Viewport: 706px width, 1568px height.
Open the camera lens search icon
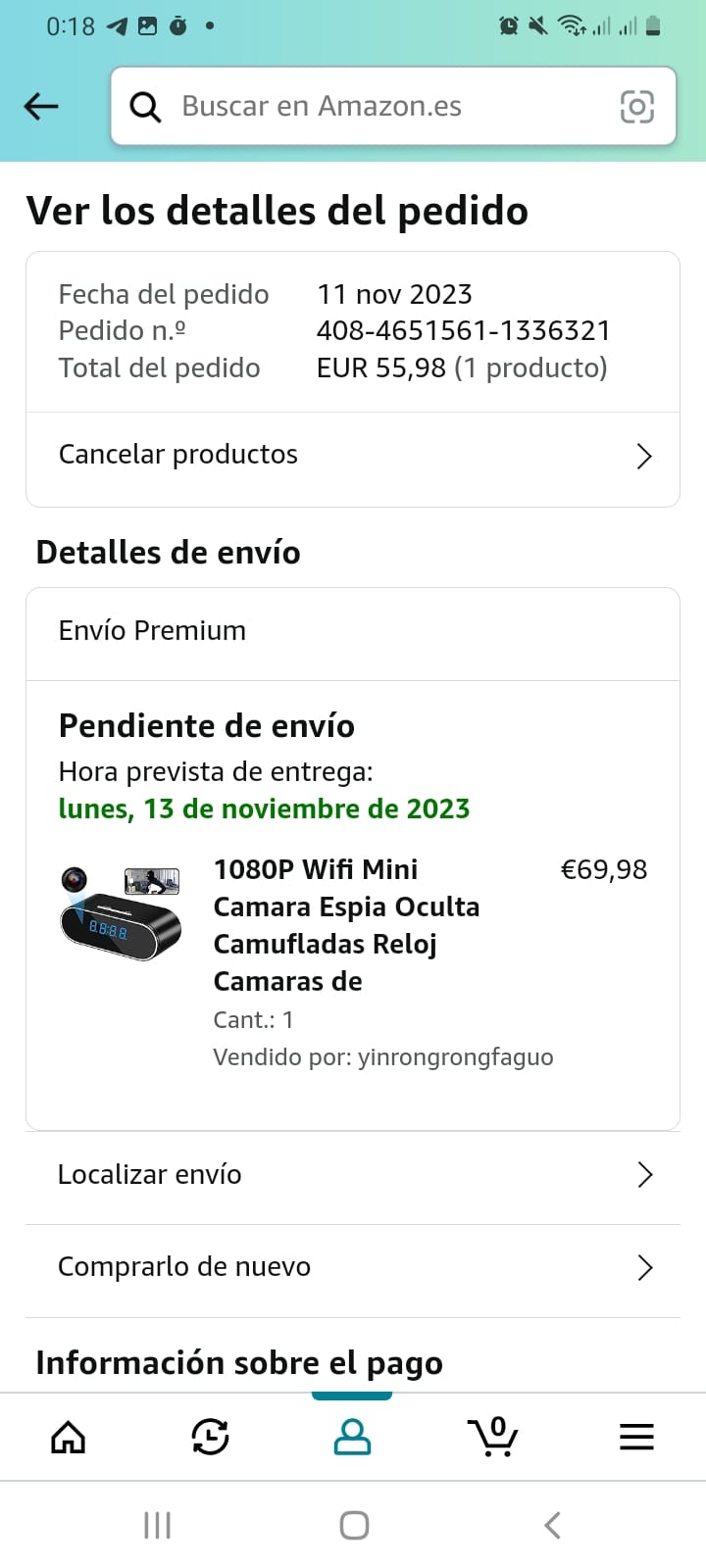pos(636,106)
